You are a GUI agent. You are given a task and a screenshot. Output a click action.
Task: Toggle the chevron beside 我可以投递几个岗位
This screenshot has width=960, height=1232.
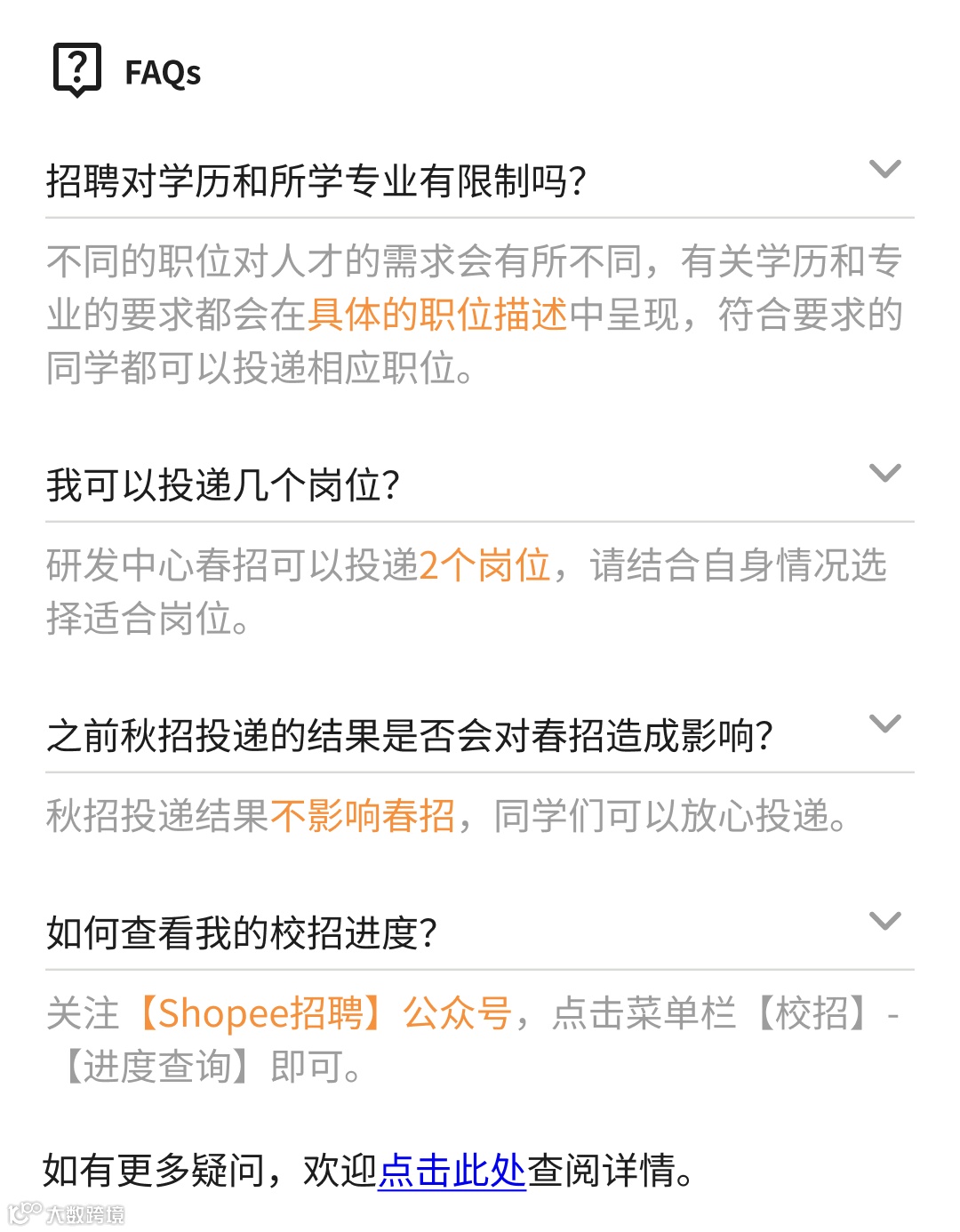885,473
